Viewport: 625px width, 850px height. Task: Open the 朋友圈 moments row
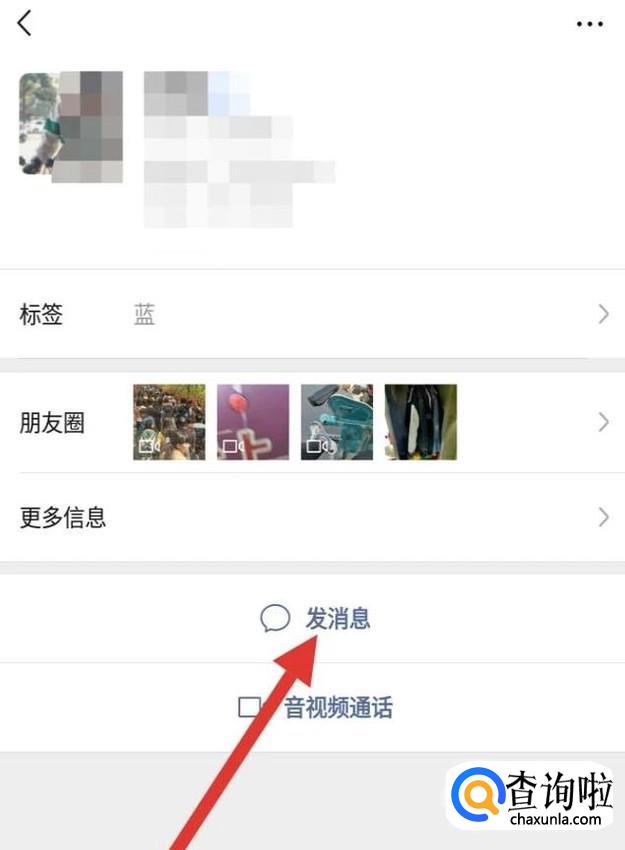(312, 422)
